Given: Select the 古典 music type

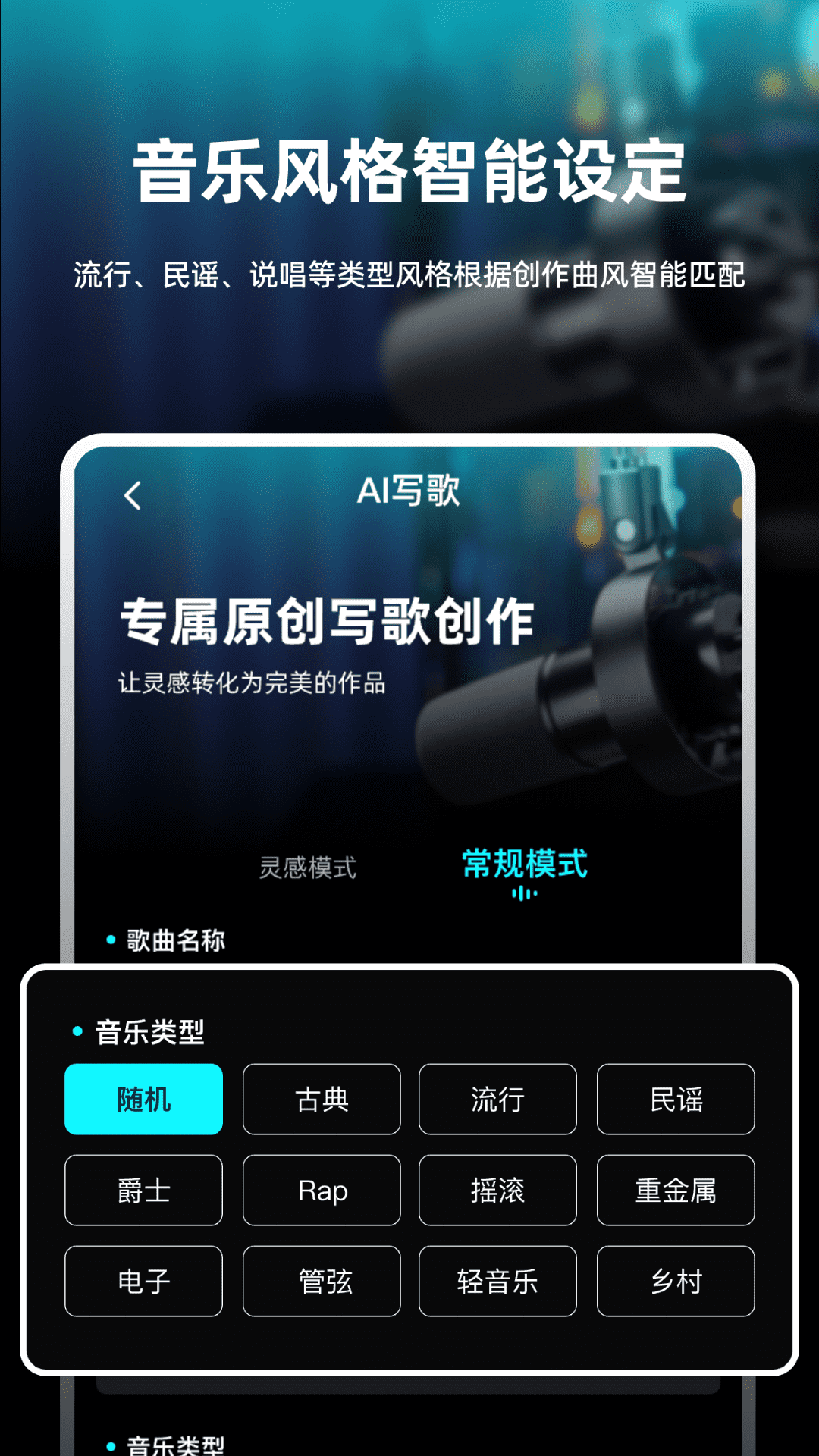Looking at the screenshot, I should [321, 1100].
